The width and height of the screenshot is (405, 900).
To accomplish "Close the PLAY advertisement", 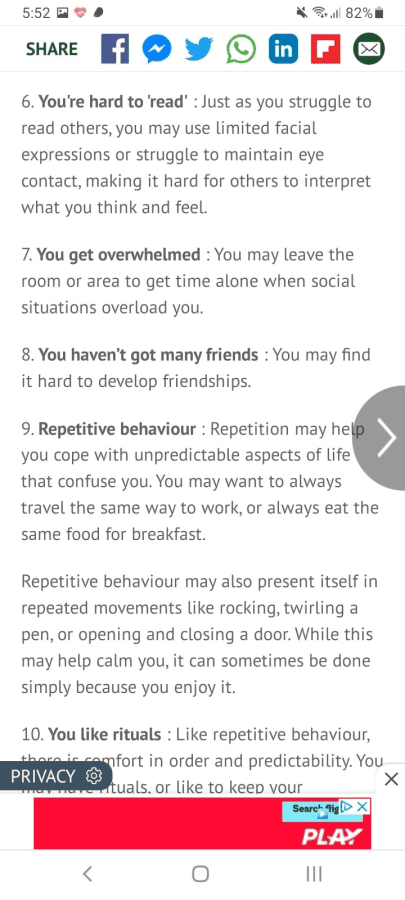I will coord(363,806).
